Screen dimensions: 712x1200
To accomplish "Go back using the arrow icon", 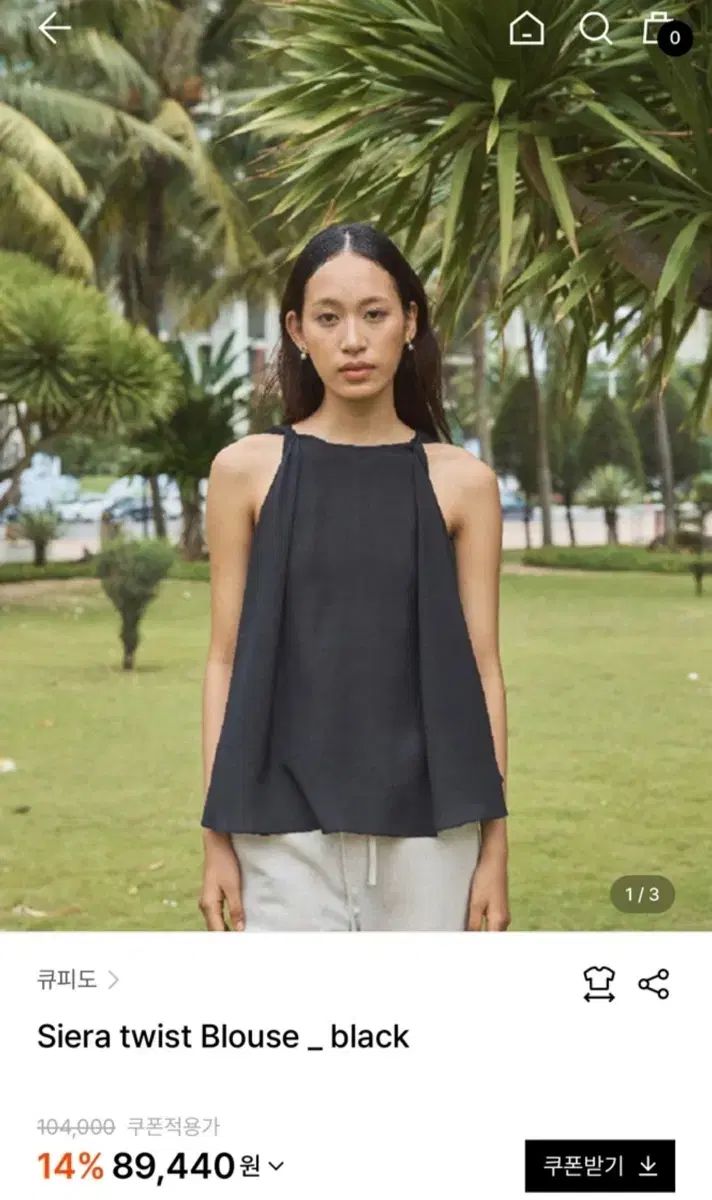I will pos(54,28).
